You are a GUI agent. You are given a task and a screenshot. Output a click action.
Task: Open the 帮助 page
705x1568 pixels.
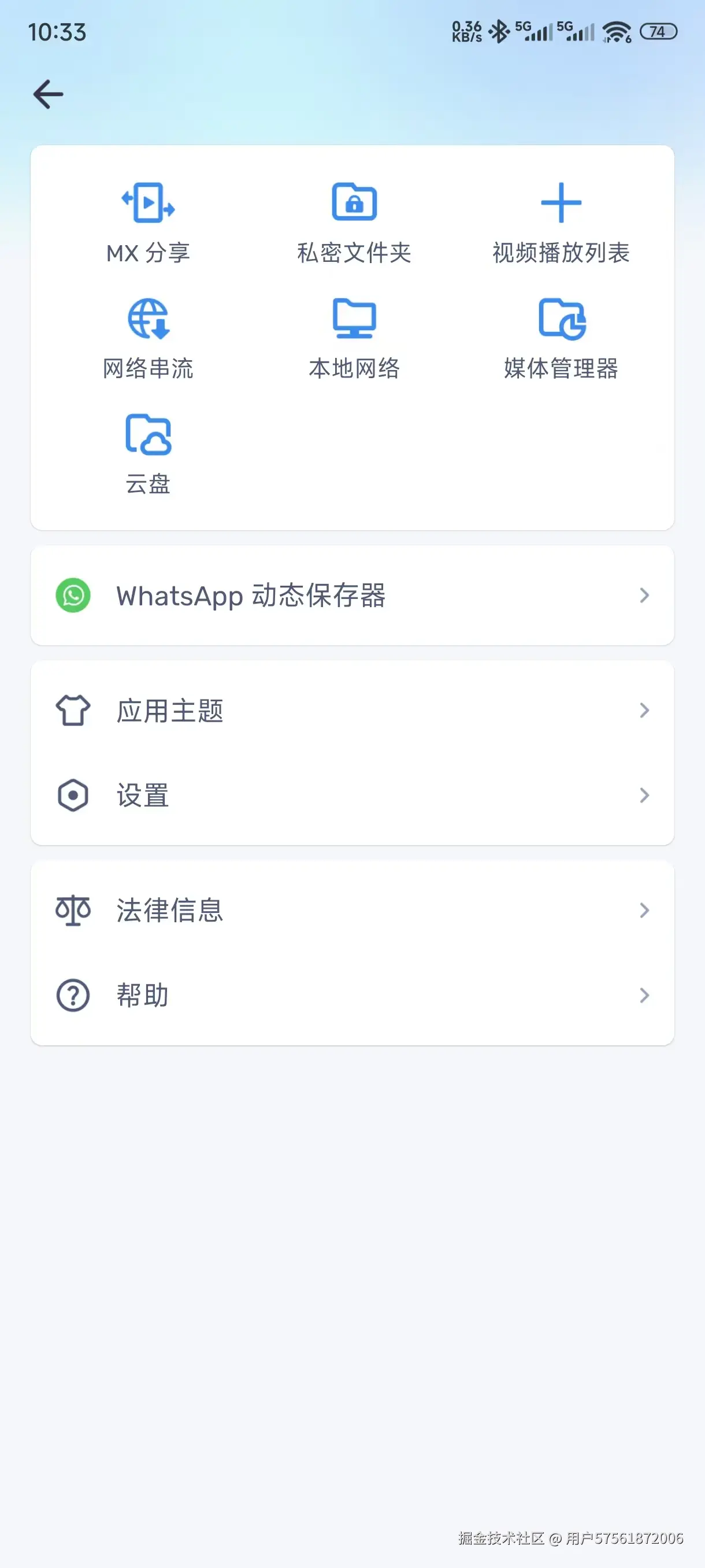(x=352, y=995)
